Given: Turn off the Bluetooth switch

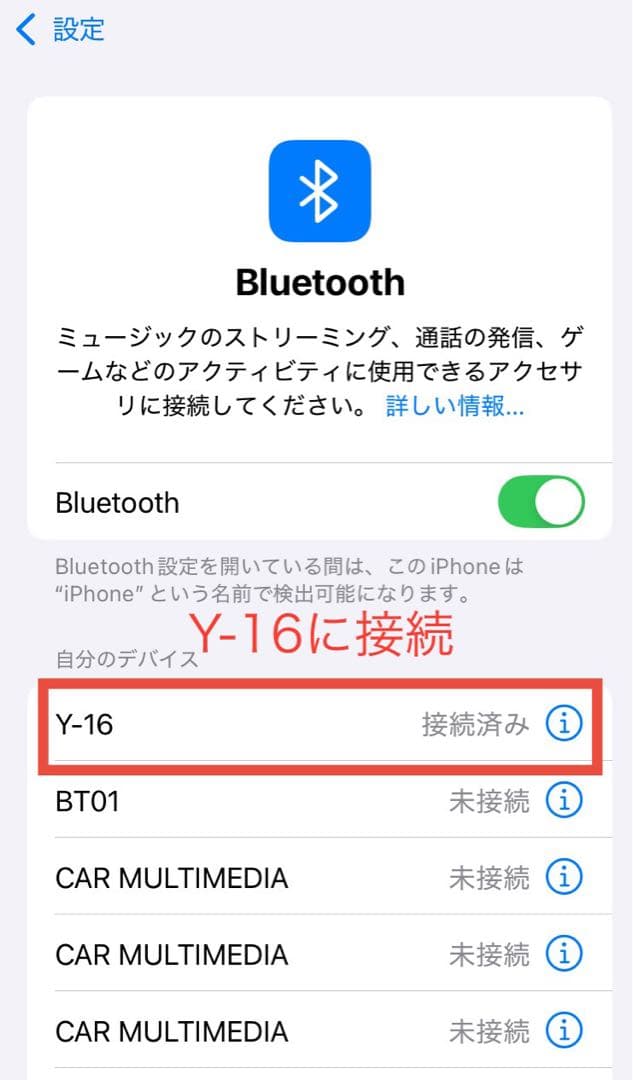Looking at the screenshot, I should tap(540, 502).
